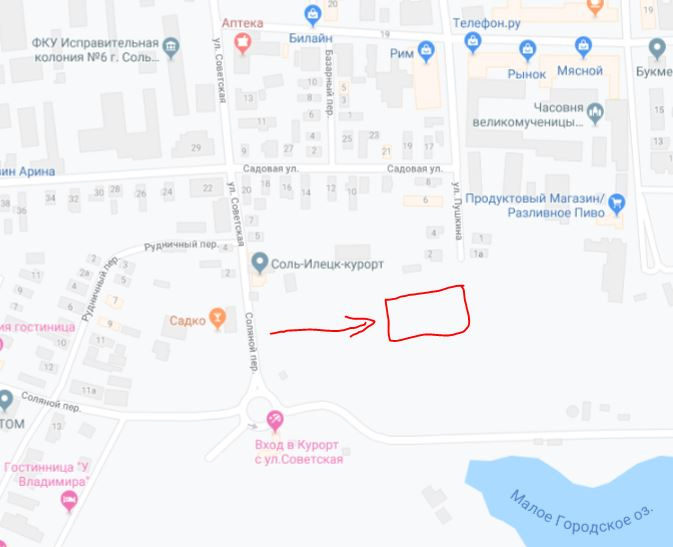Screen dimensions: 673x547
Task: Select the Соль-Илецк-курорт location pin
Action: [259, 264]
